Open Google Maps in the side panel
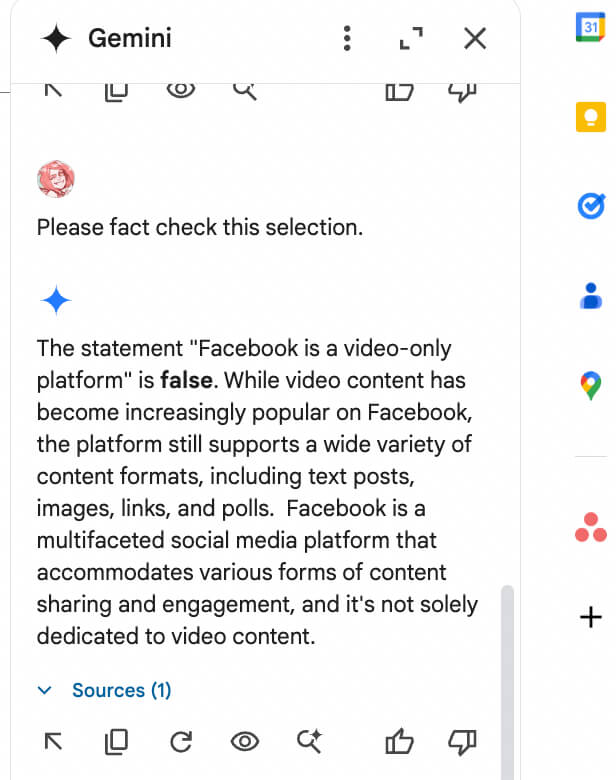 point(590,384)
